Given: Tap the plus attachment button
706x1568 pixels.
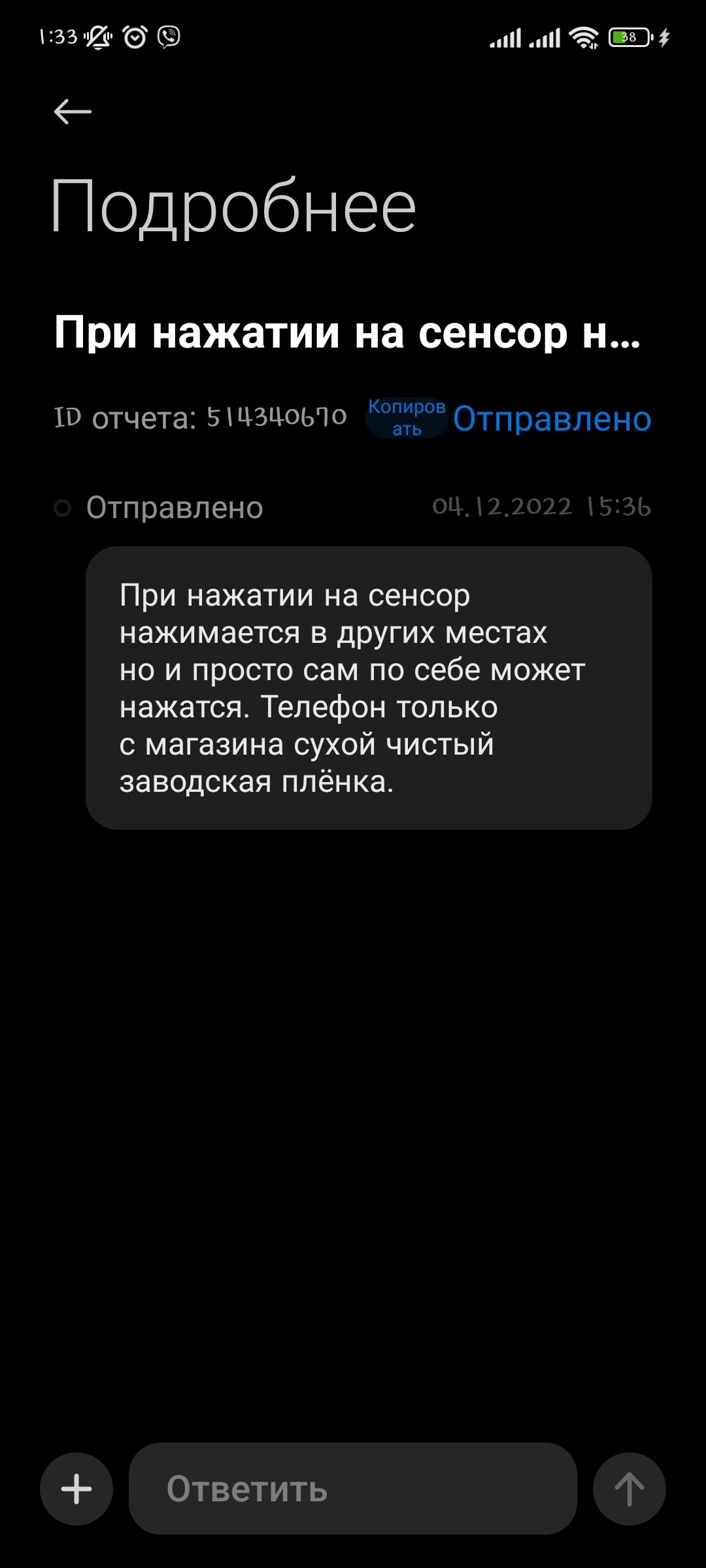Looking at the screenshot, I should point(76,1489).
